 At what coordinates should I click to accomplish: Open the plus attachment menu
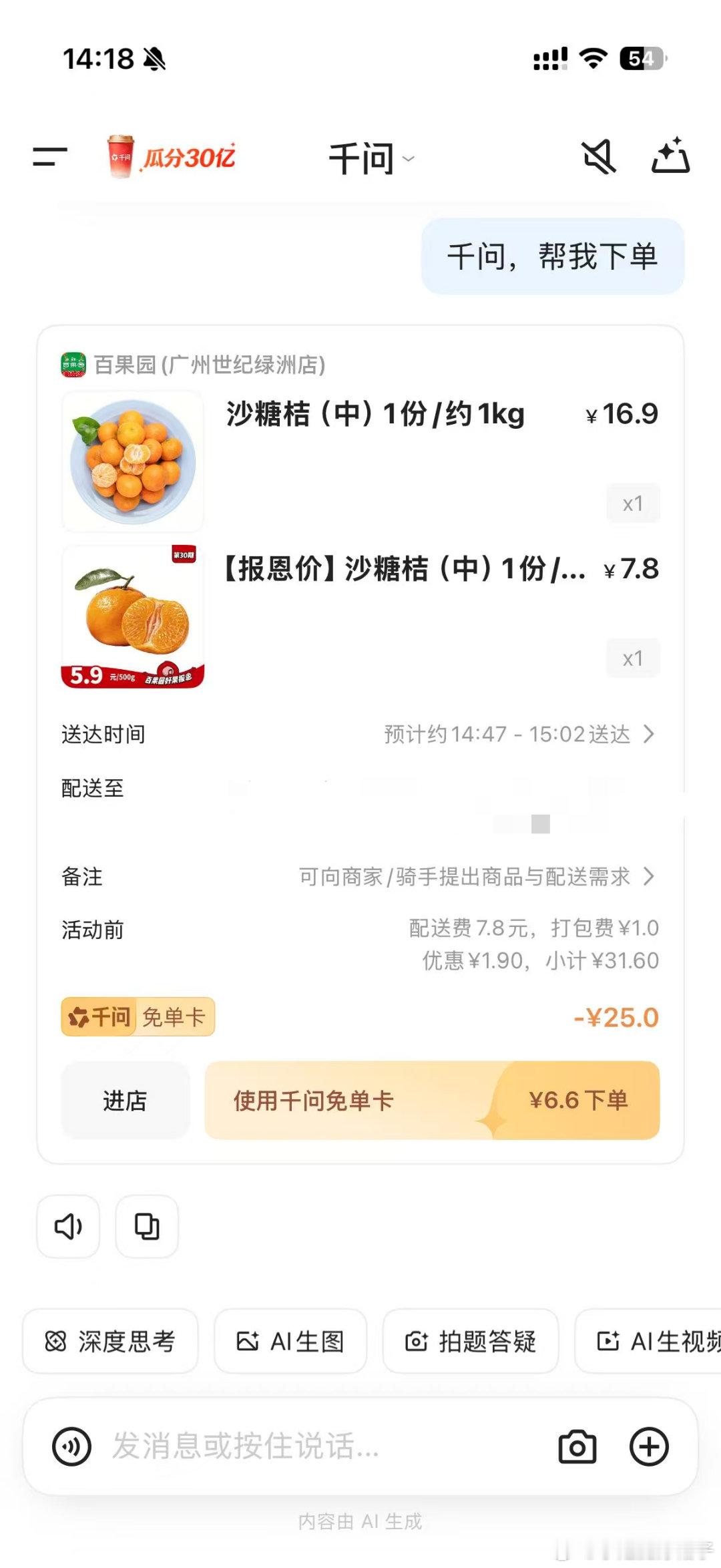click(649, 1446)
